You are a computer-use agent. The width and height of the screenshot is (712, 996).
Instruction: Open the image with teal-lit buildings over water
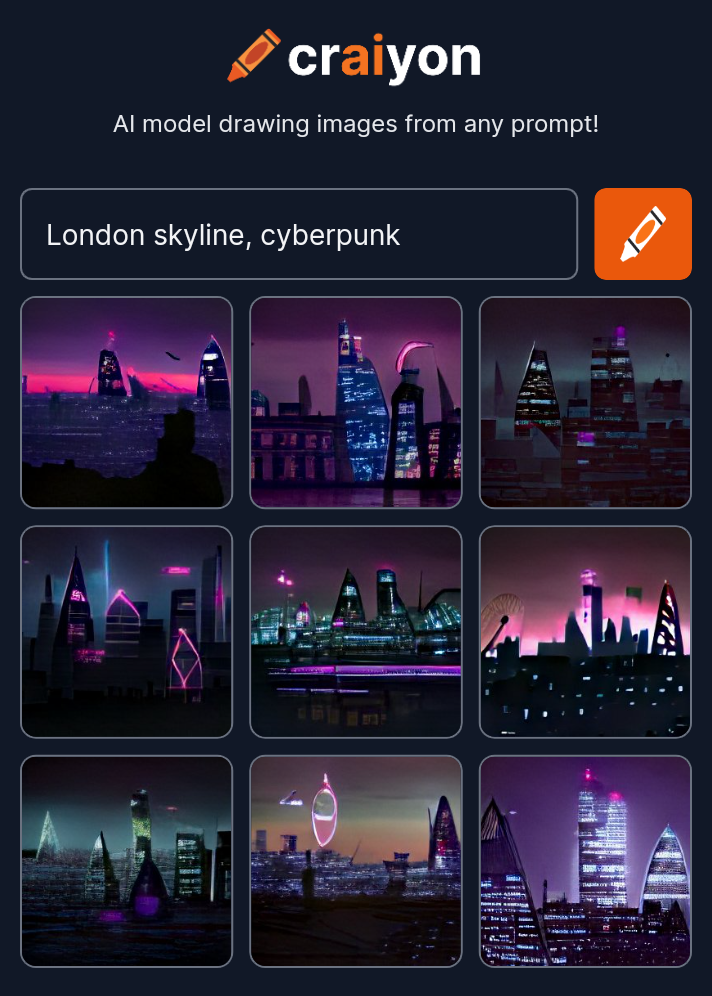pyautogui.click(x=355, y=632)
